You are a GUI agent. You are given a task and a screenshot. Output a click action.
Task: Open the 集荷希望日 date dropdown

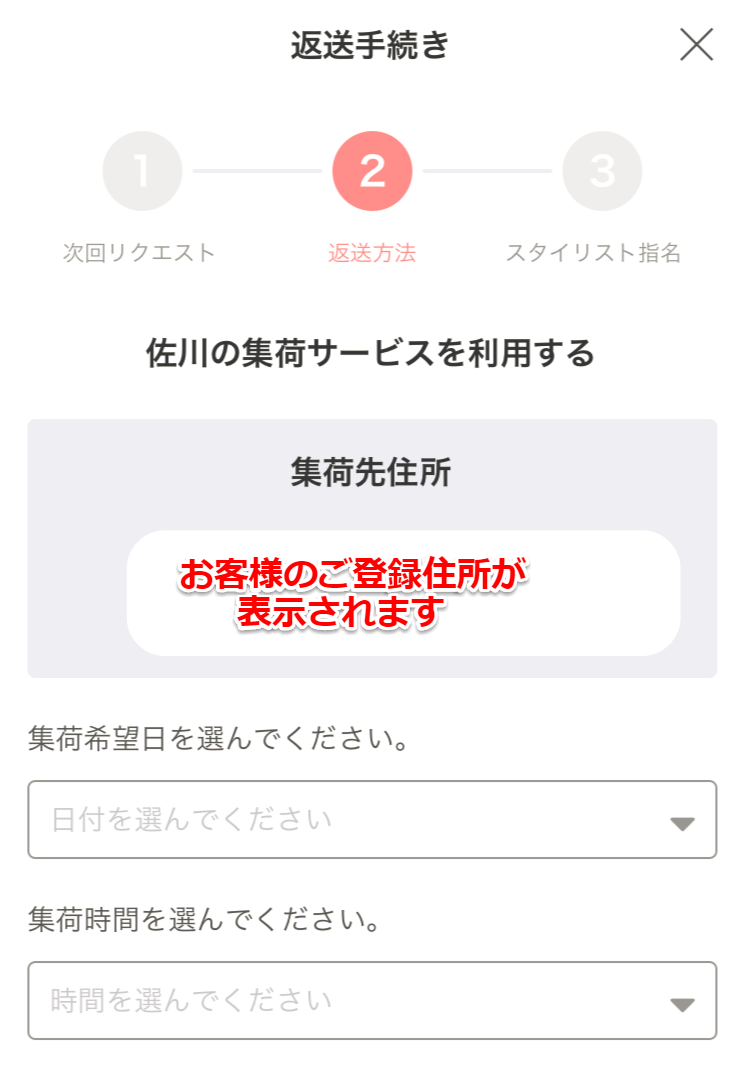[372, 820]
